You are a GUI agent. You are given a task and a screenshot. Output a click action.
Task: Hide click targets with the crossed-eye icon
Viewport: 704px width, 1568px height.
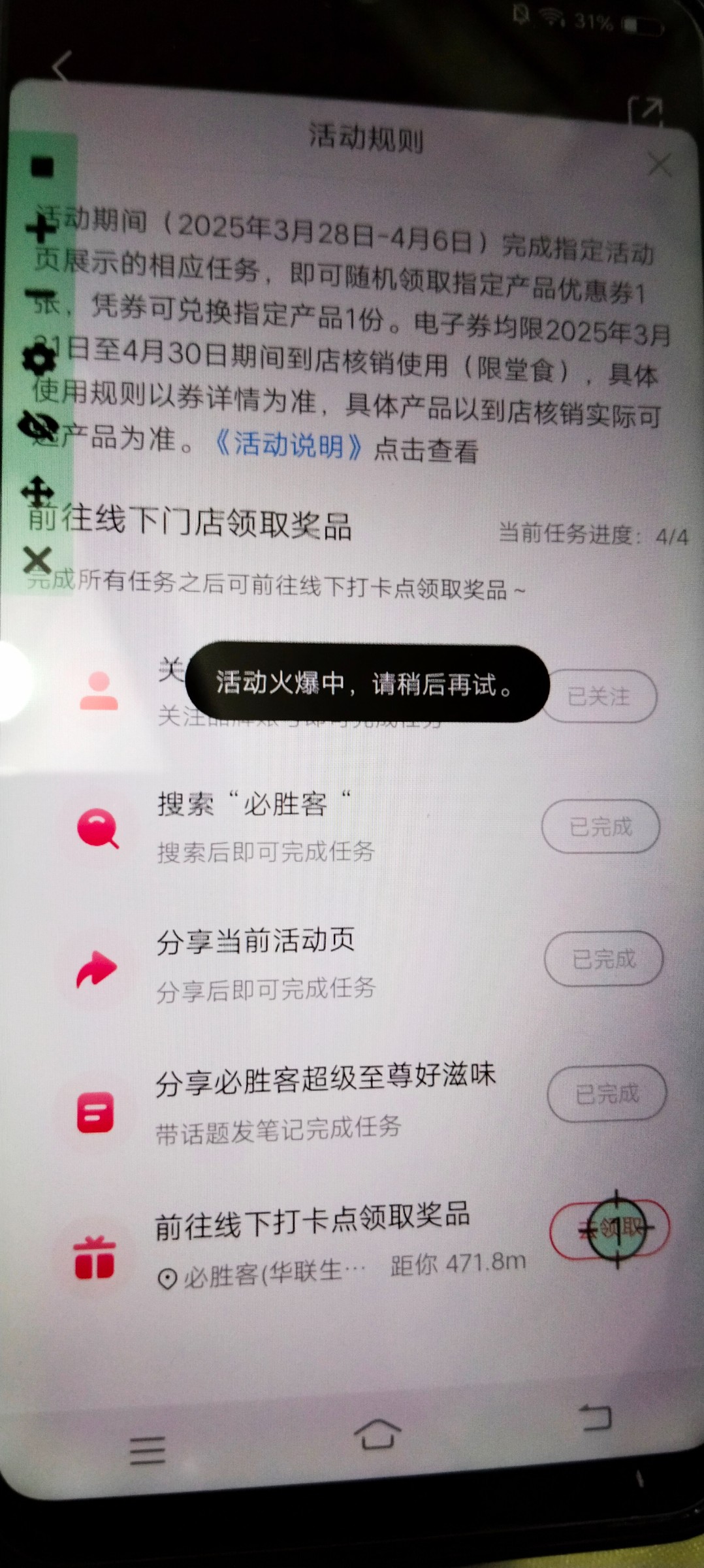point(39,427)
